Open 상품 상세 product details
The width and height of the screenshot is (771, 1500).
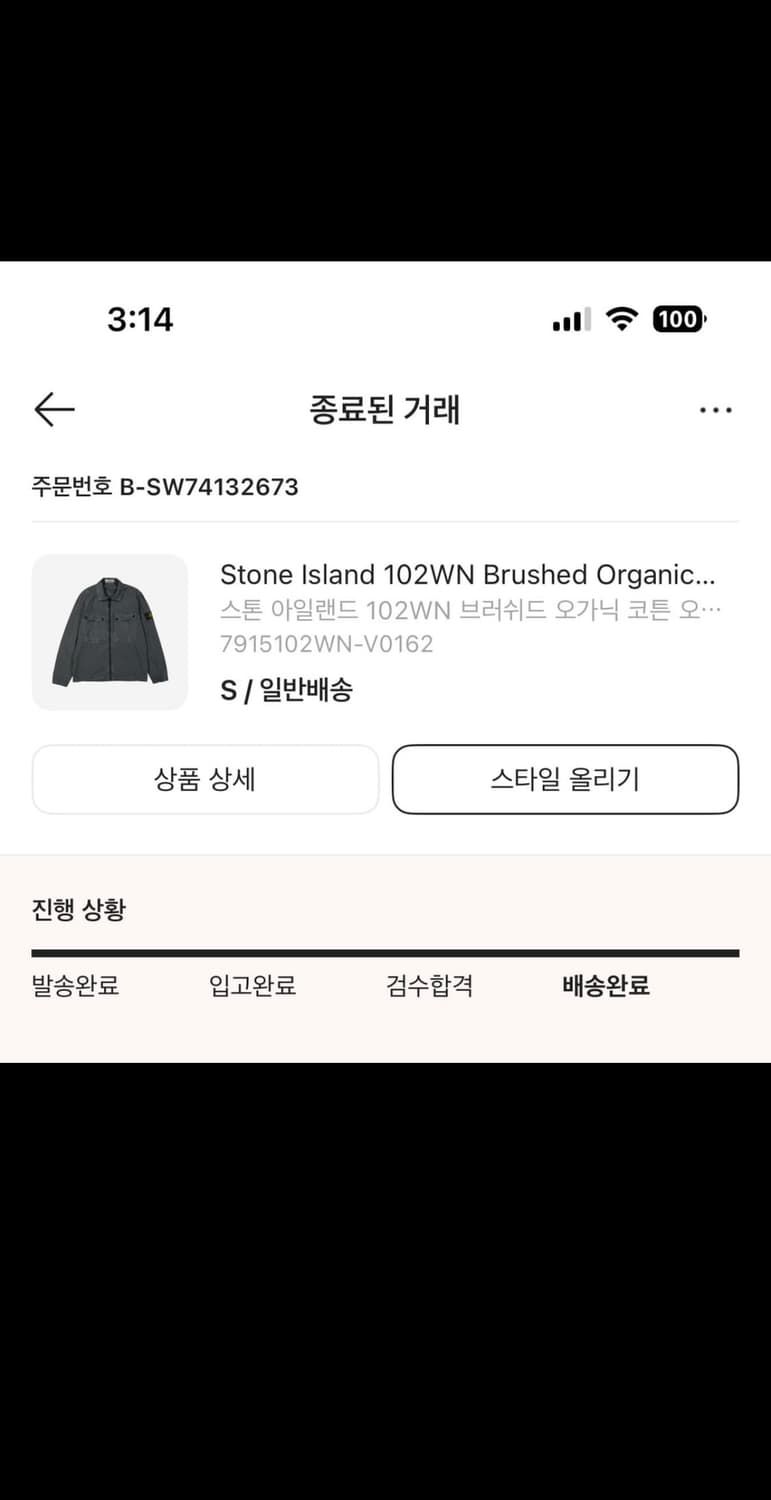point(205,779)
